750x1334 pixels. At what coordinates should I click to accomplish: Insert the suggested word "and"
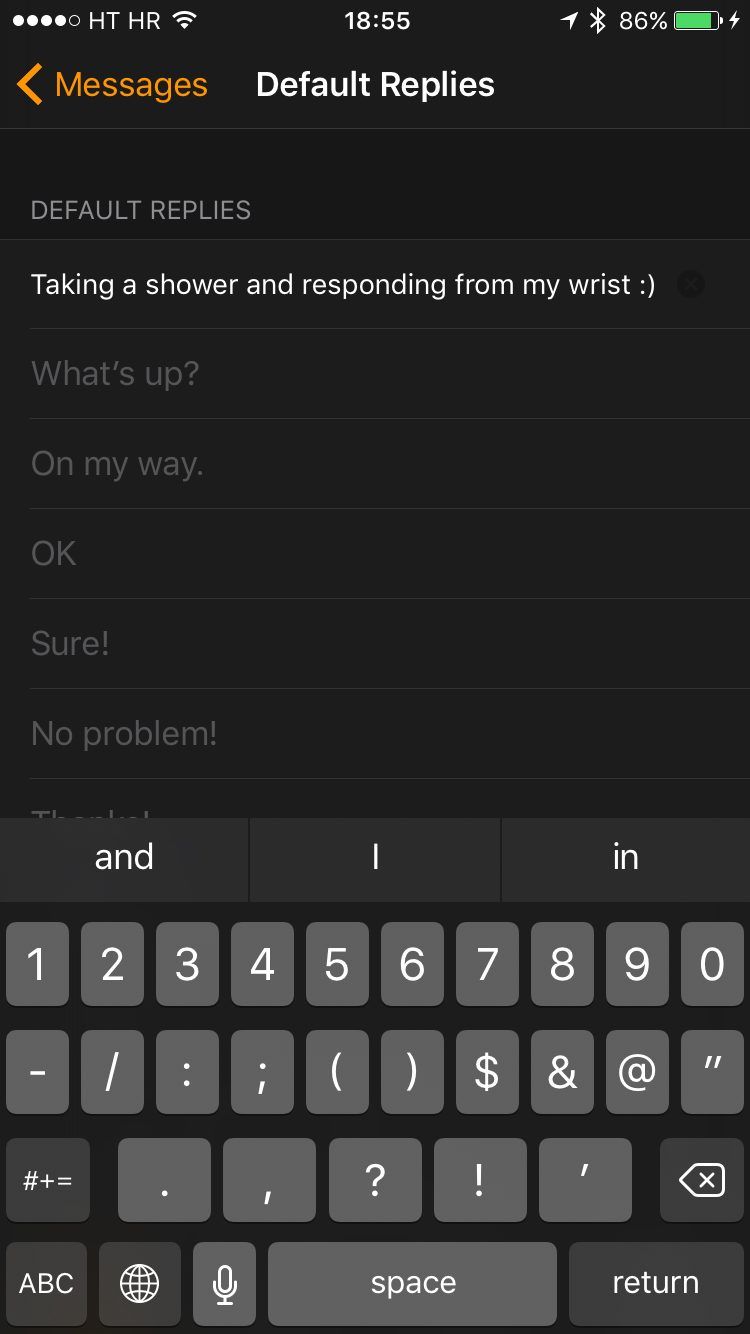tap(124, 858)
